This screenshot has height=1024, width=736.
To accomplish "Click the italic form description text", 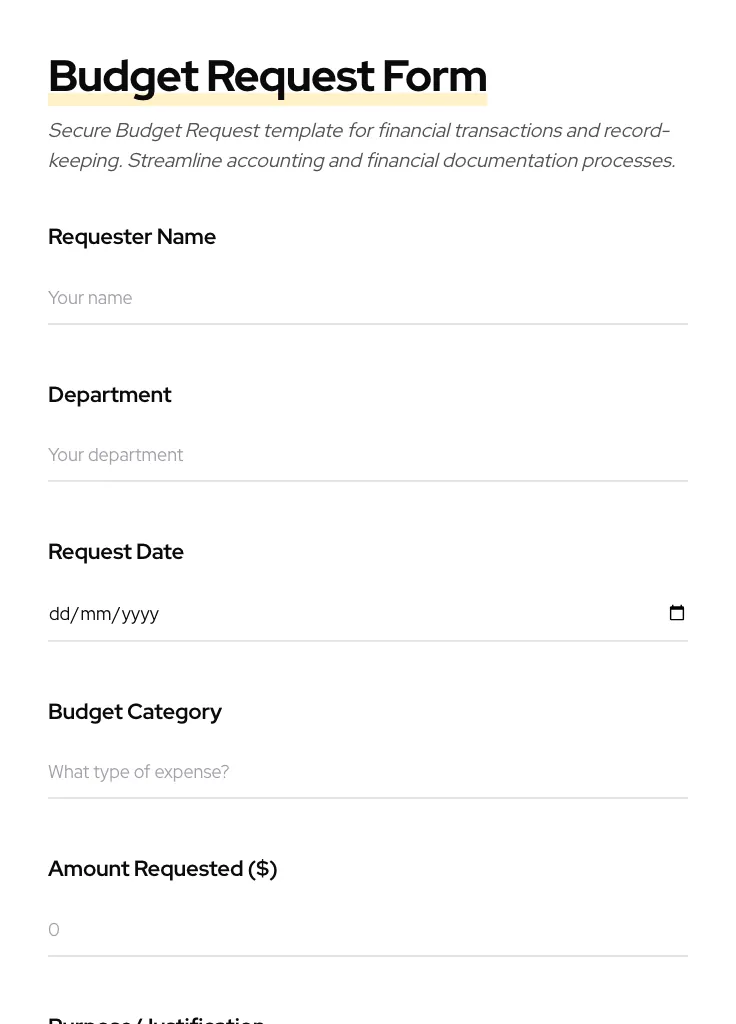I will click(360, 145).
